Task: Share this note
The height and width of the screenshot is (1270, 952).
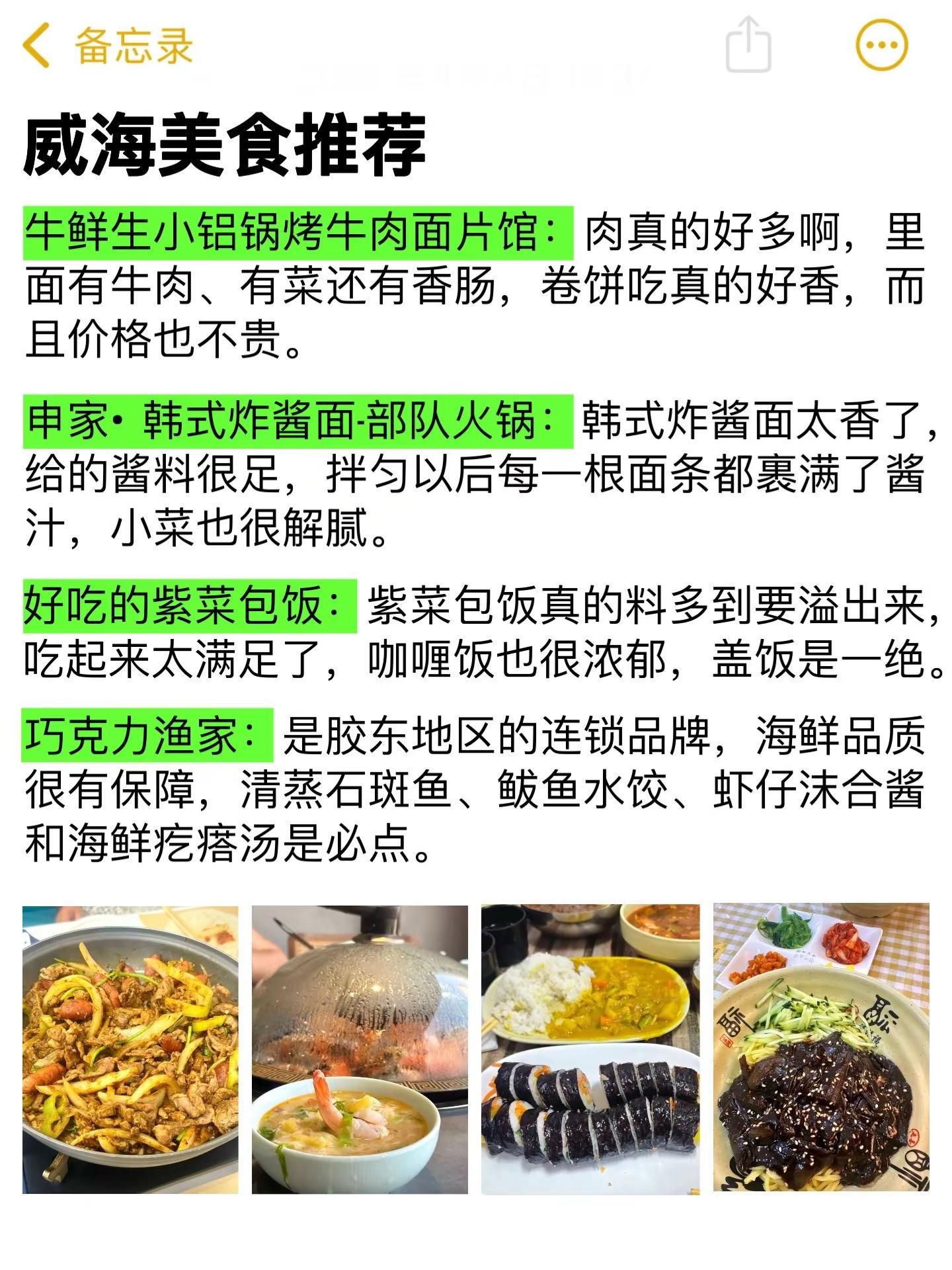Action: tap(748, 44)
